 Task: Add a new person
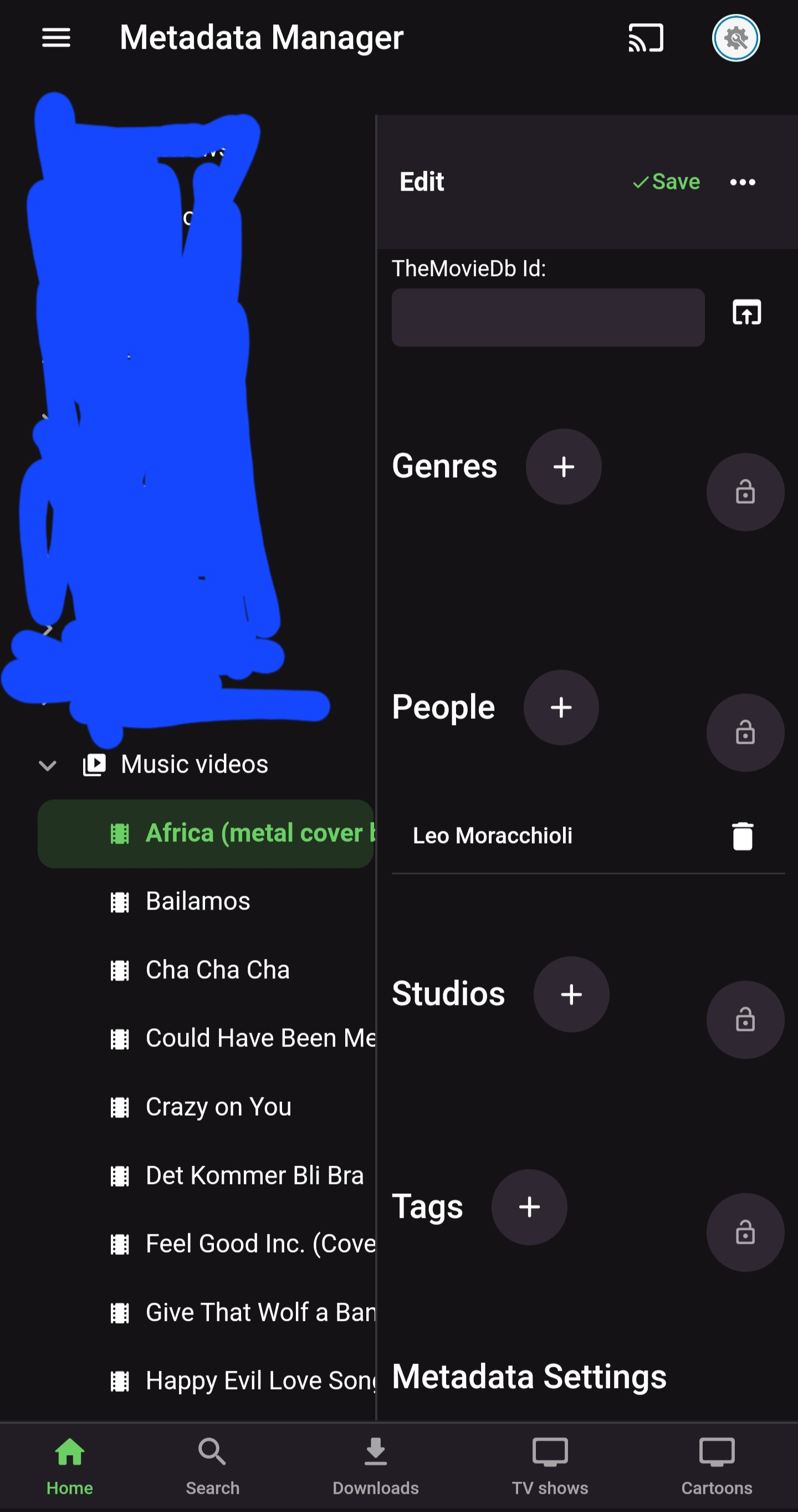(x=561, y=707)
